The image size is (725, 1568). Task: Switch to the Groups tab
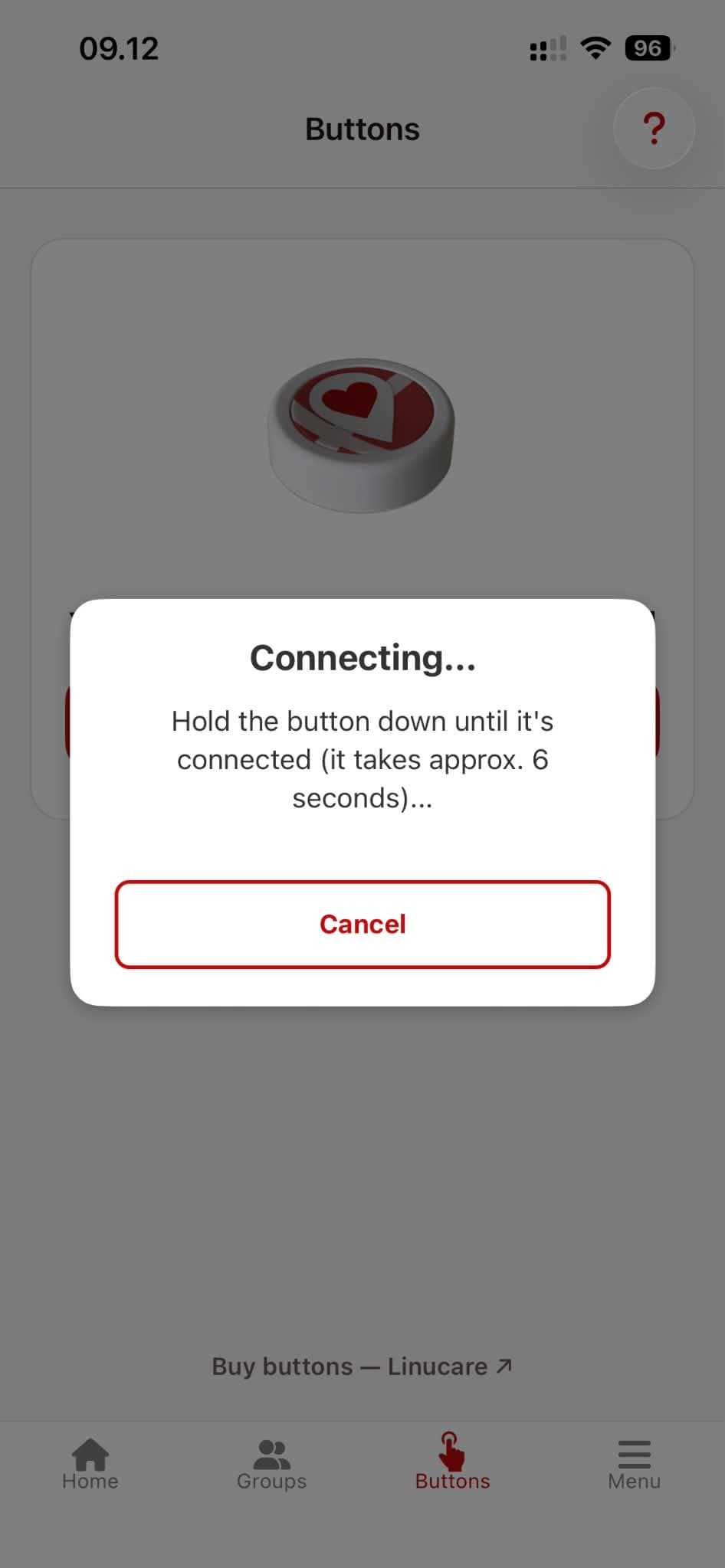[271, 1464]
